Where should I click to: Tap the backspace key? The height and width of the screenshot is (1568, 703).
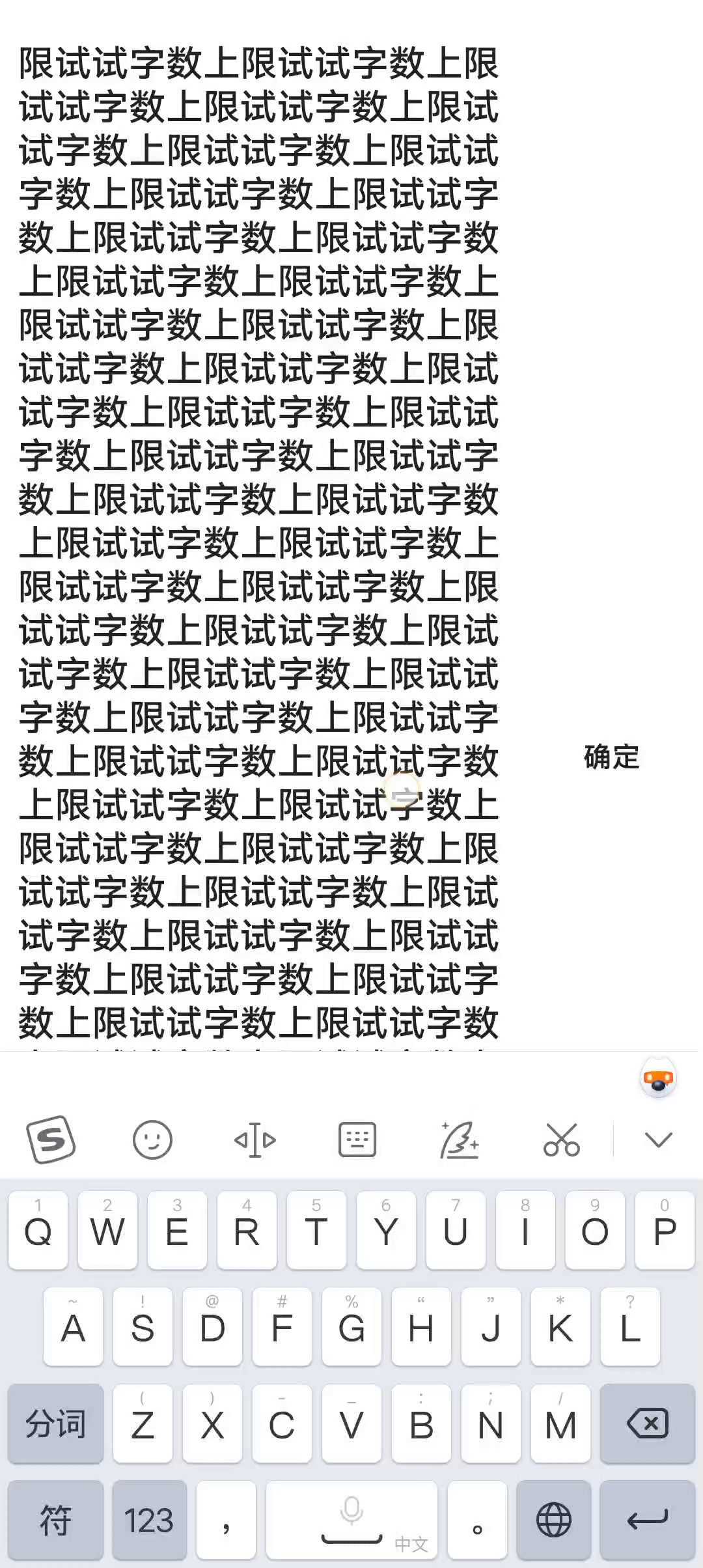click(x=648, y=1423)
